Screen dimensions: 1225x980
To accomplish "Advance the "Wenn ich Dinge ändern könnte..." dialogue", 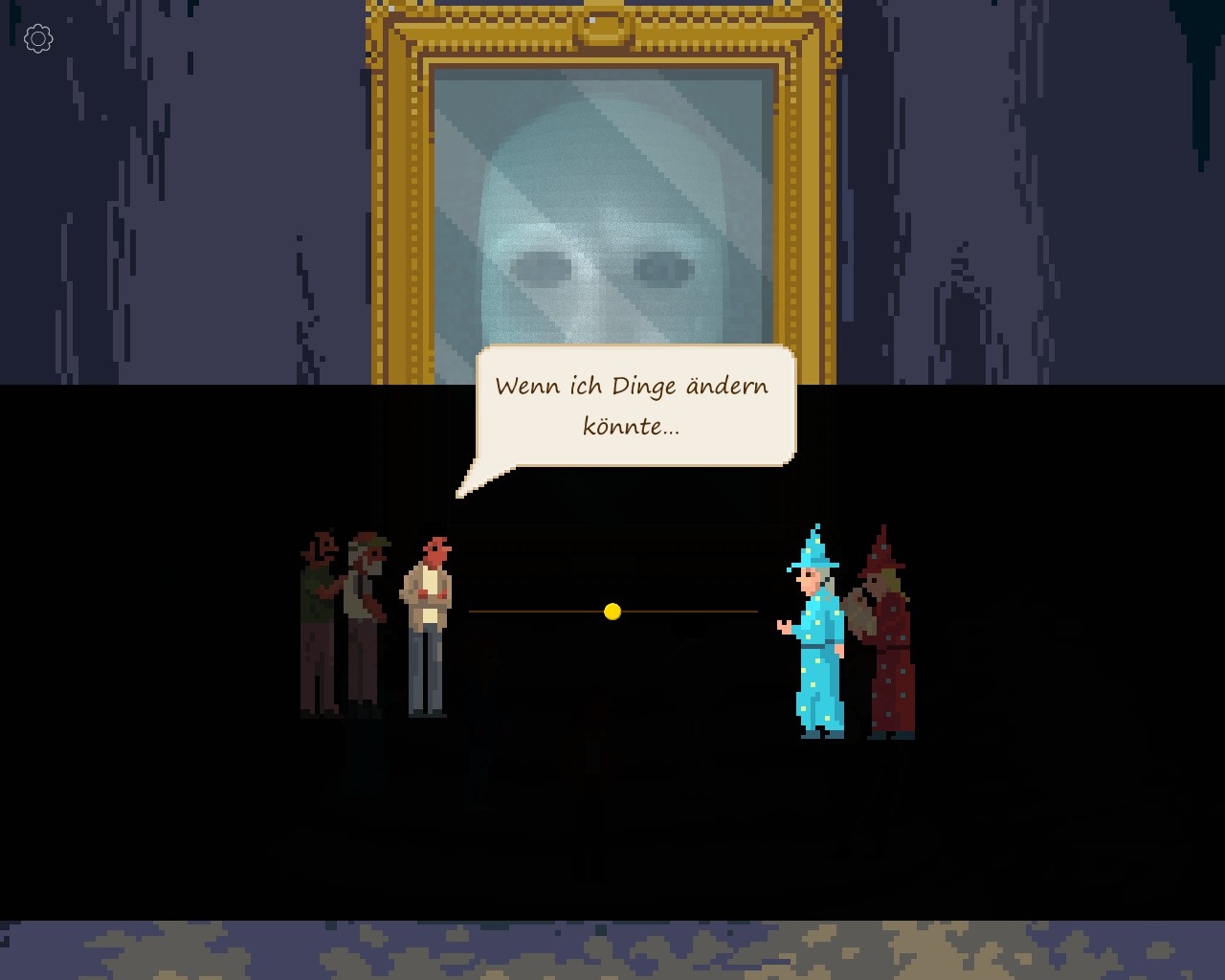I will 635,406.
